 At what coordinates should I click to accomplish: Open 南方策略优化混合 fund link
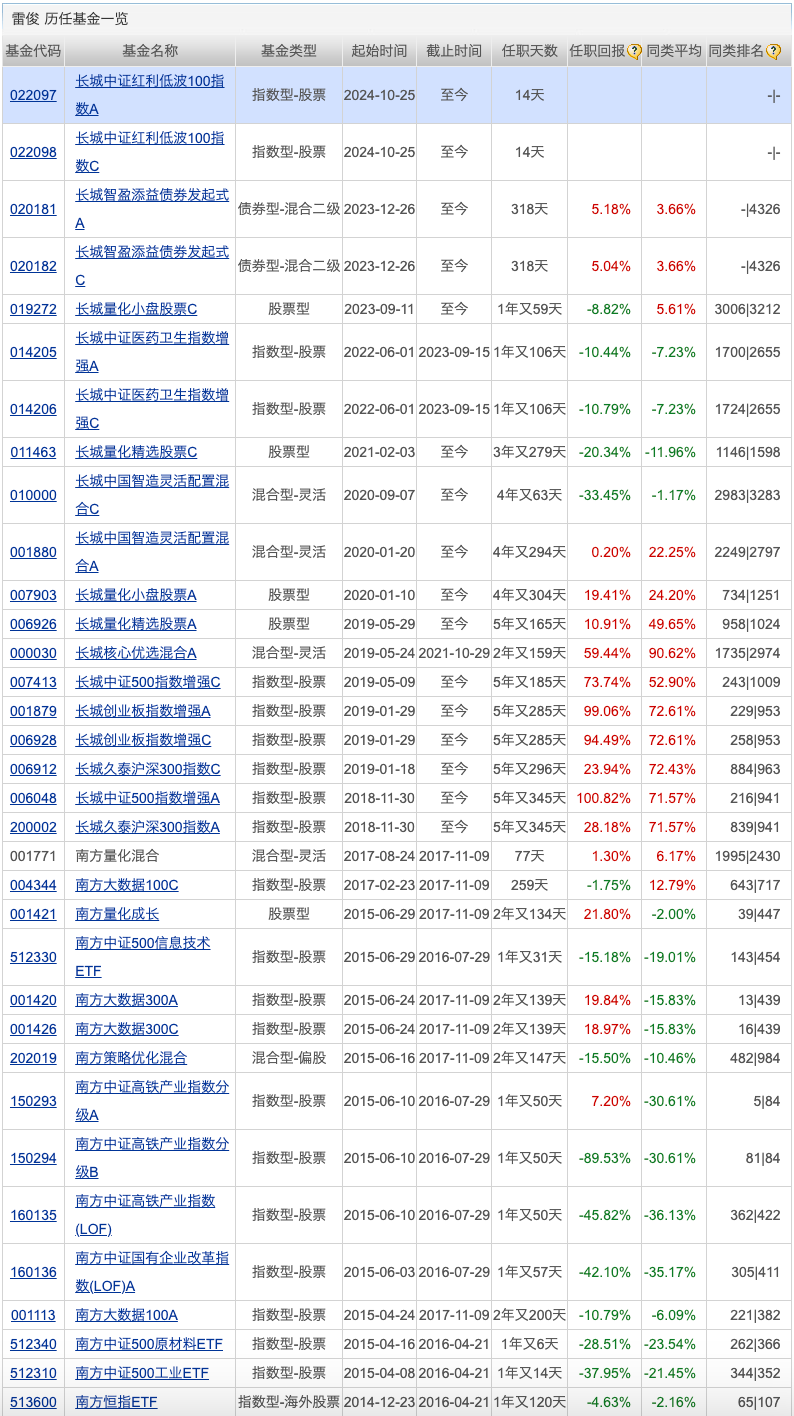tap(131, 1058)
